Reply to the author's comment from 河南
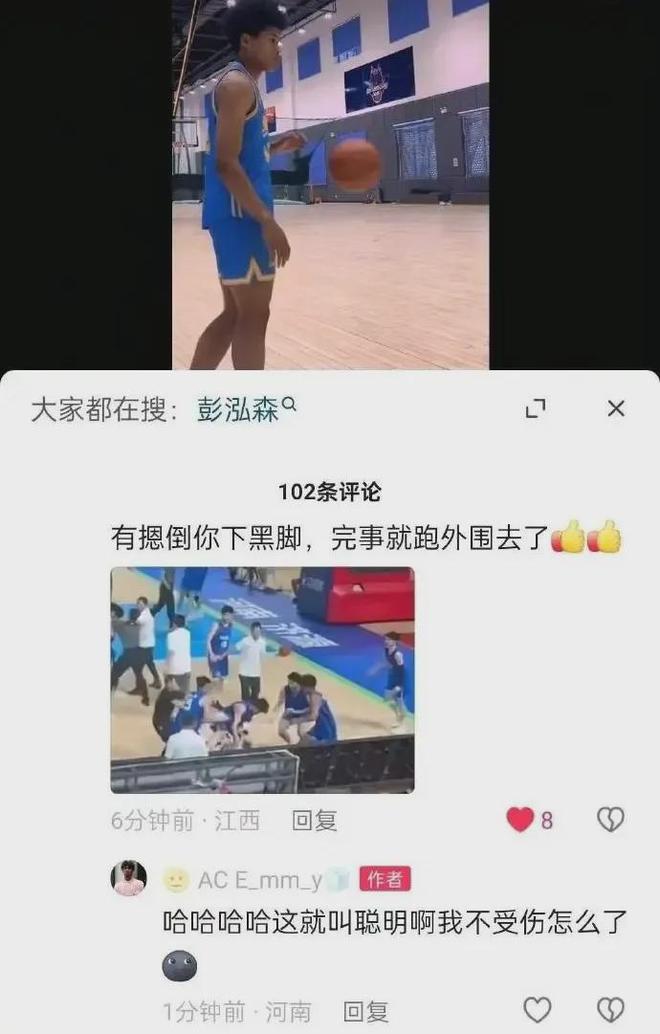Viewport: 660px width, 1034px height. 366,1012
